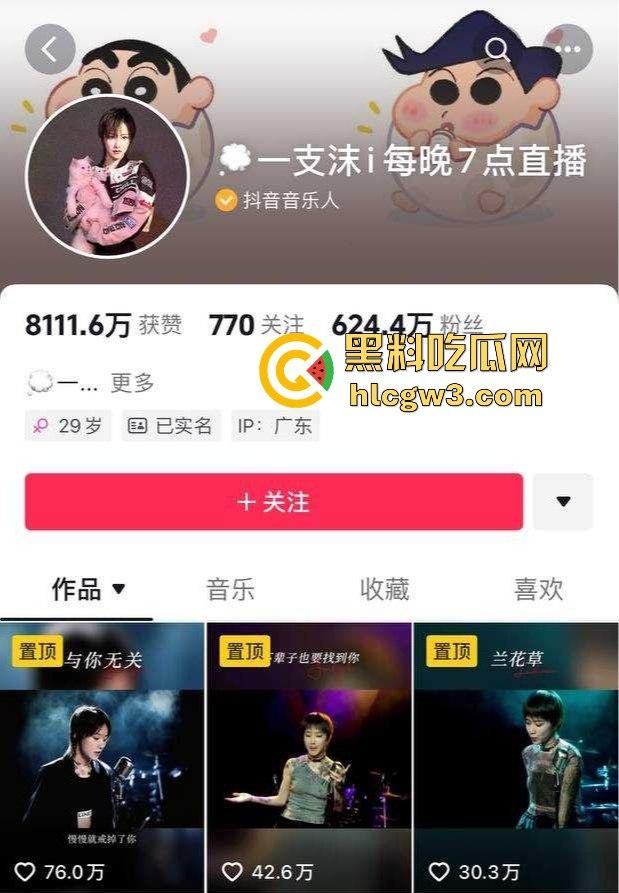Open the pinned video 与你无关

pyautogui.click(x=102, y=757)
